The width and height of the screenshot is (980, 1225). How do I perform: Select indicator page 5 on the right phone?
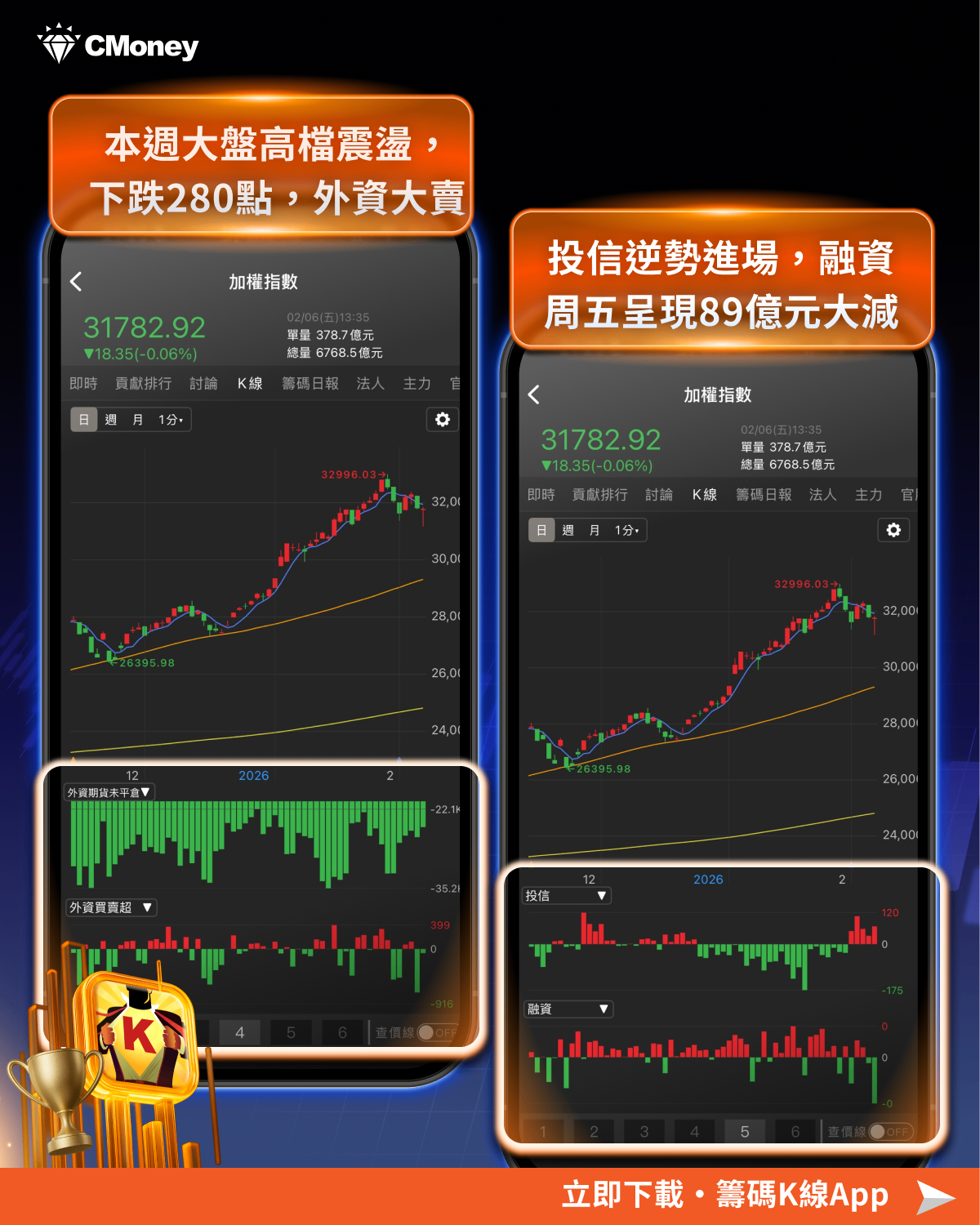(x=744, y=1132)
